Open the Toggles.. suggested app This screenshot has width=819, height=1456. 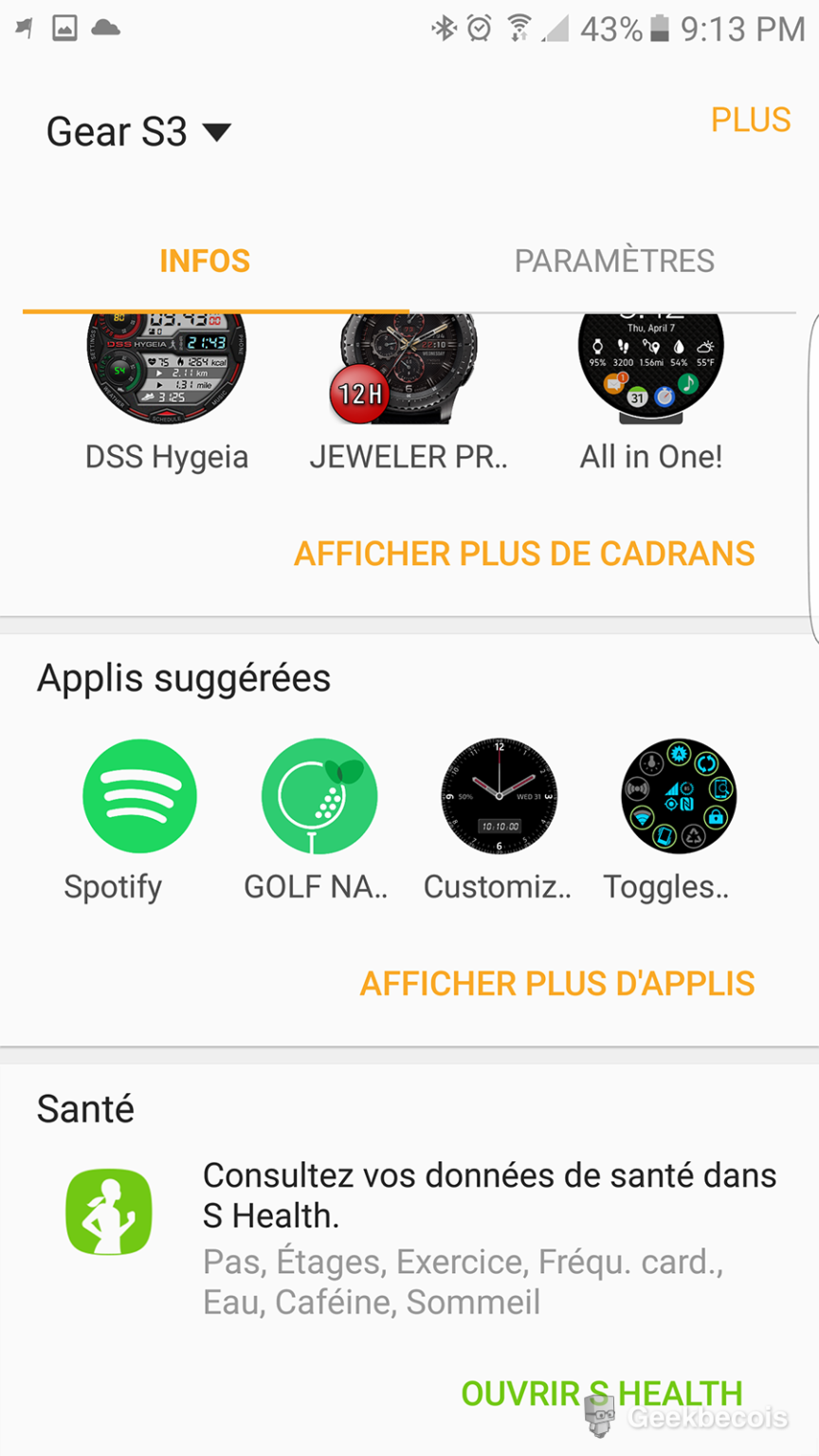[x=678, y=797]
